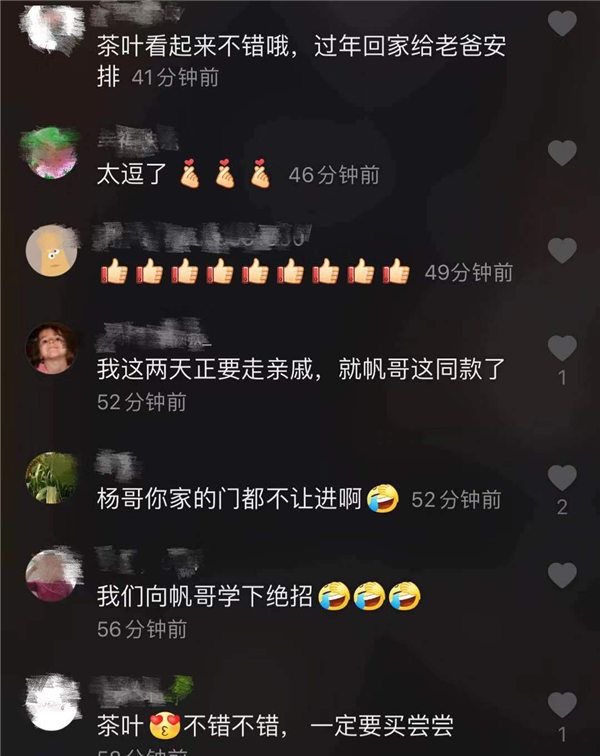Open avatar of the thumbs-up emoji commenter
600x756 pixels.
pyautogui.click(x=50, y=250)
